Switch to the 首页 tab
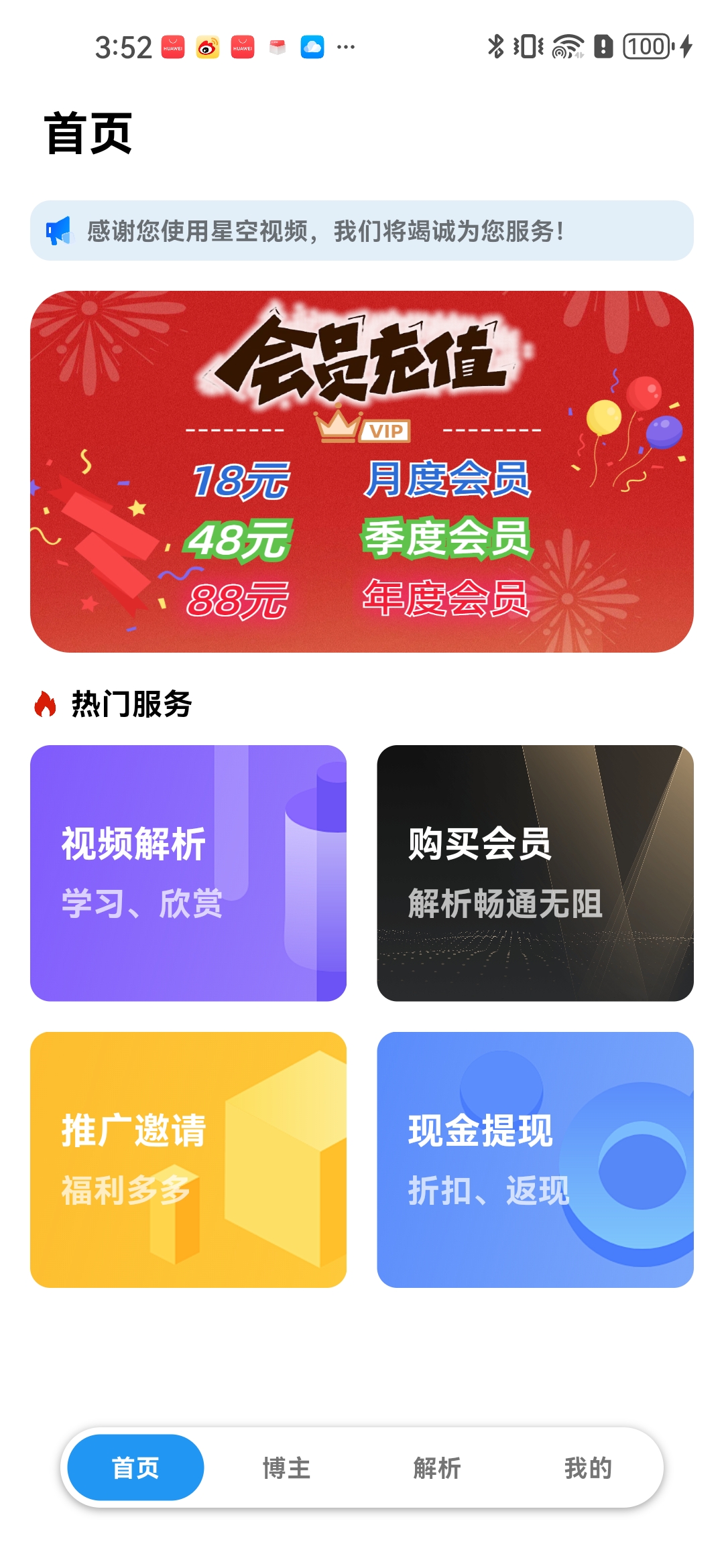The image size is (724, 1568). pyautogui.click(x=136, y=1467)
